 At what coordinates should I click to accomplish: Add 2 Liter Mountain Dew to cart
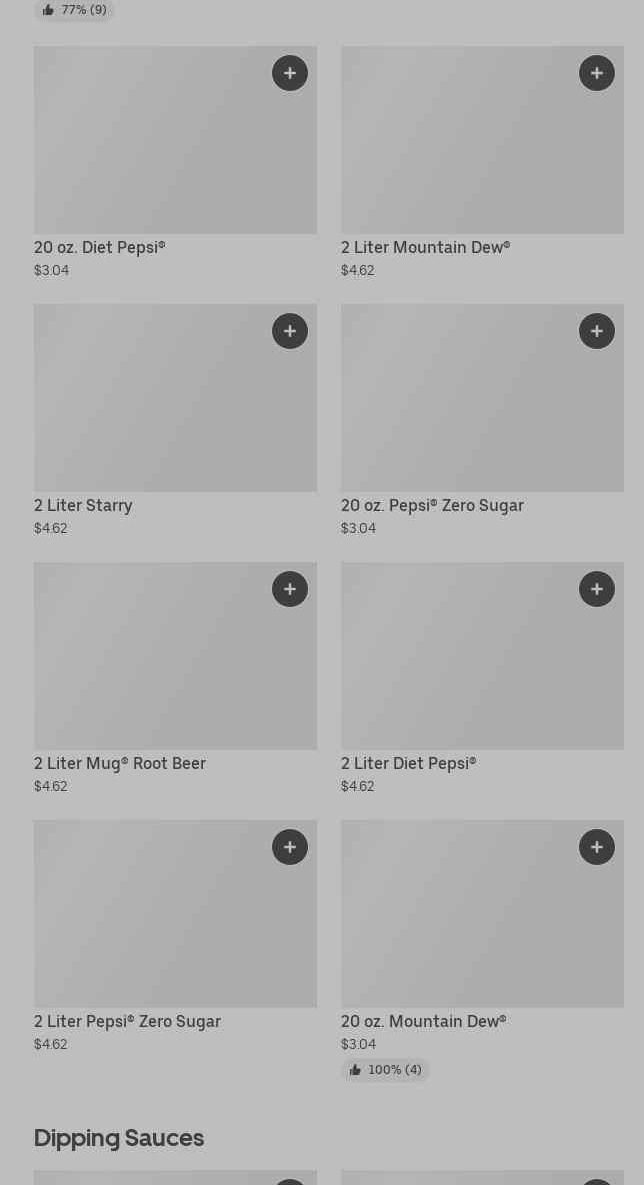coord(597,73)
